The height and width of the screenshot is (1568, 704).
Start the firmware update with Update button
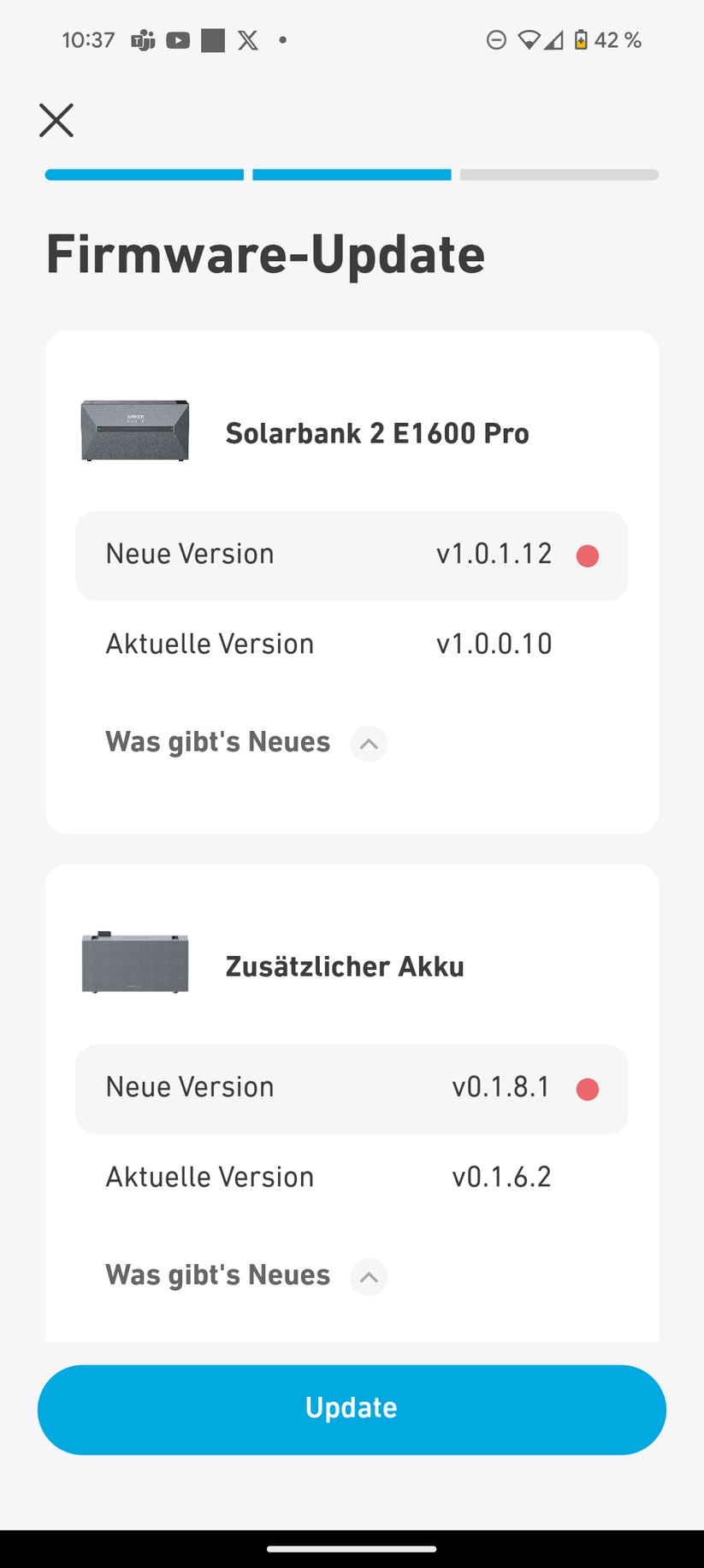[x=352, y=1409]
